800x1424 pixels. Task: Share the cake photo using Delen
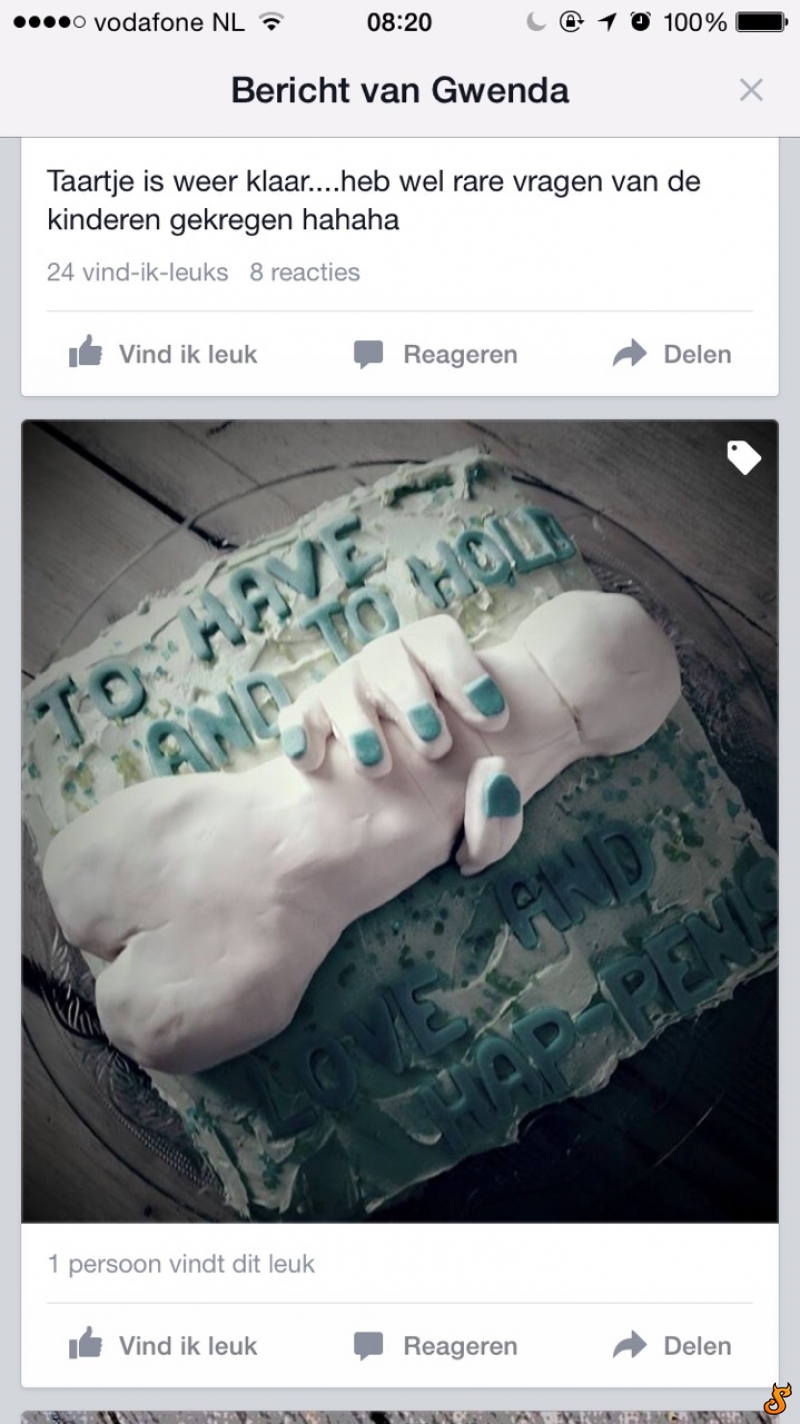672,1346
